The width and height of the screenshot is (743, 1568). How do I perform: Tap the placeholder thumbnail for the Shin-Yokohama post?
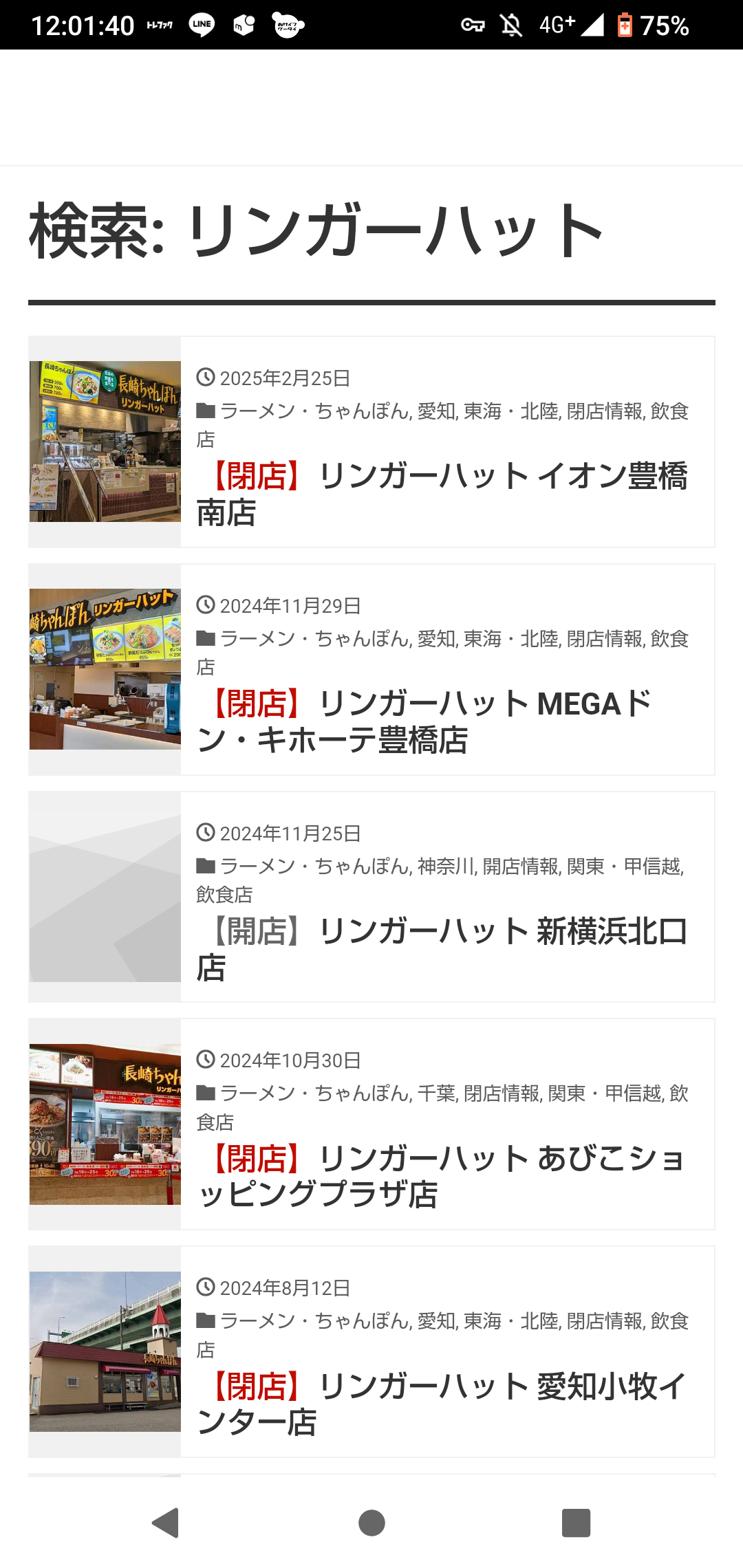coord(105,897)
